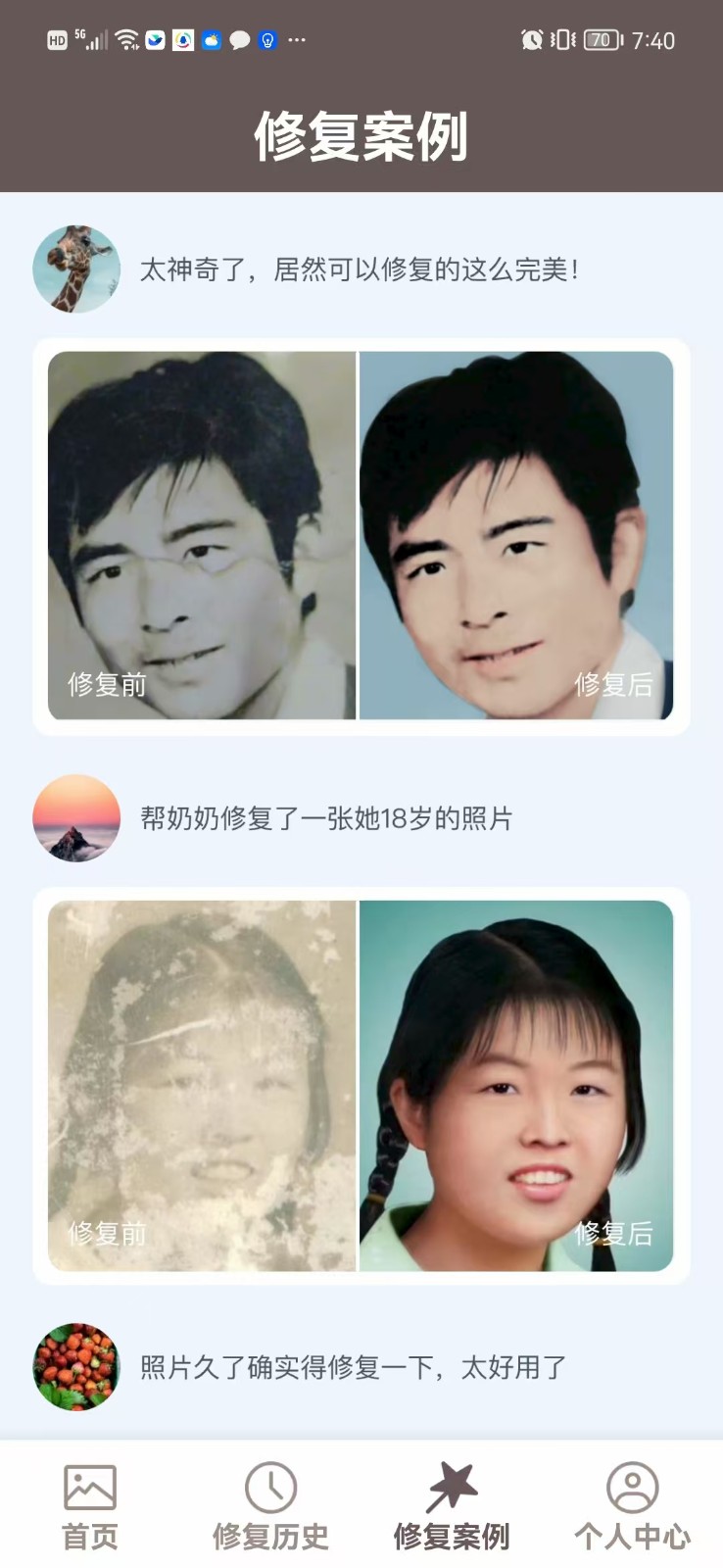Switch to the 首页 tab

[90, 1506]
